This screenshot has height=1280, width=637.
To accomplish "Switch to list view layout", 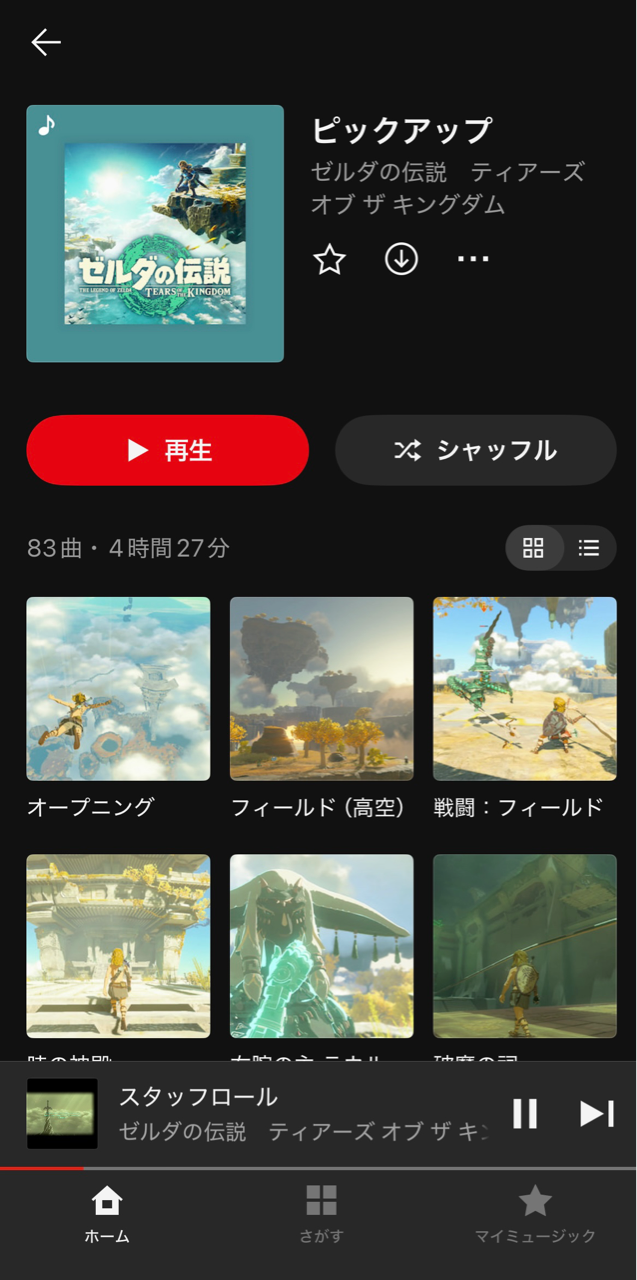I will [589, 548].
